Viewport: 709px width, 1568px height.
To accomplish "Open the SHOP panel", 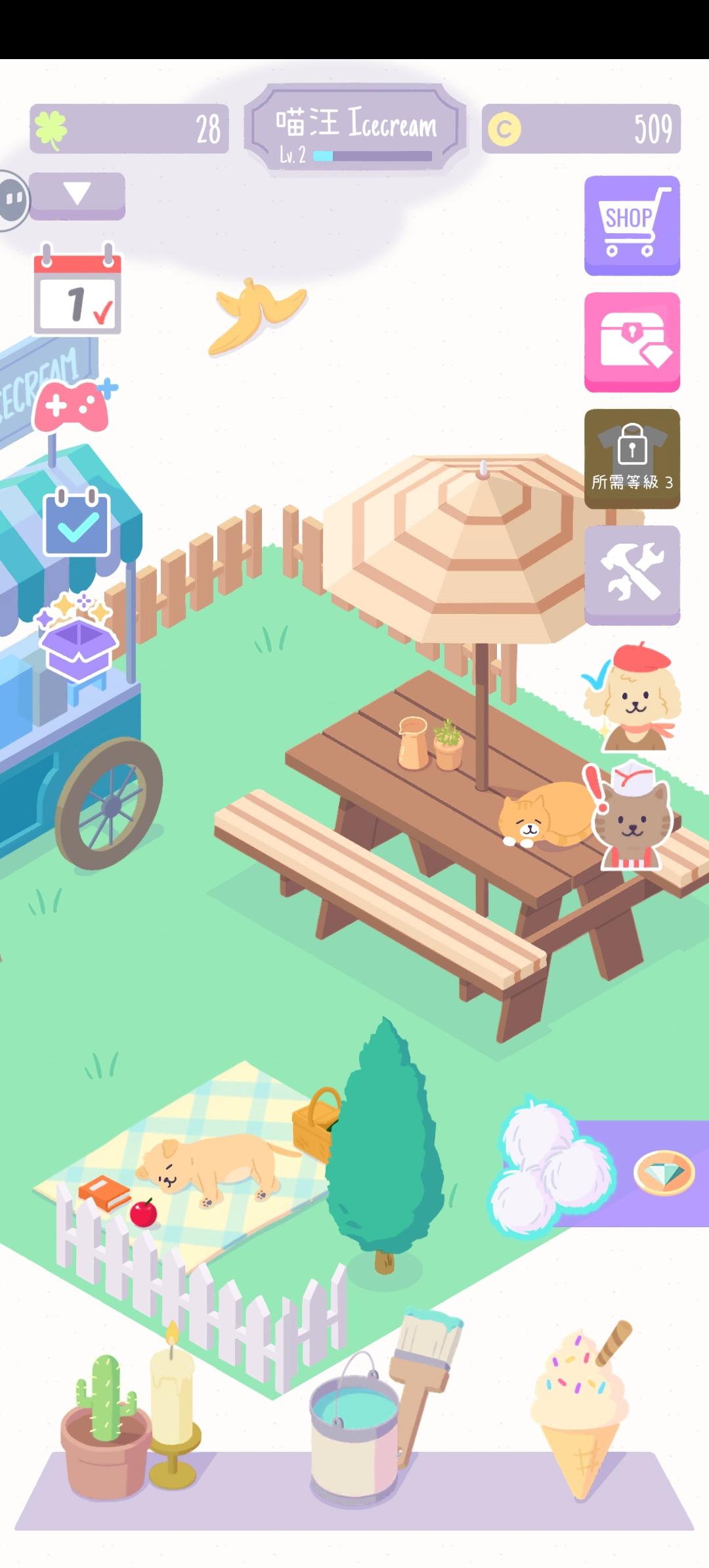I will (x=631, y=225).
